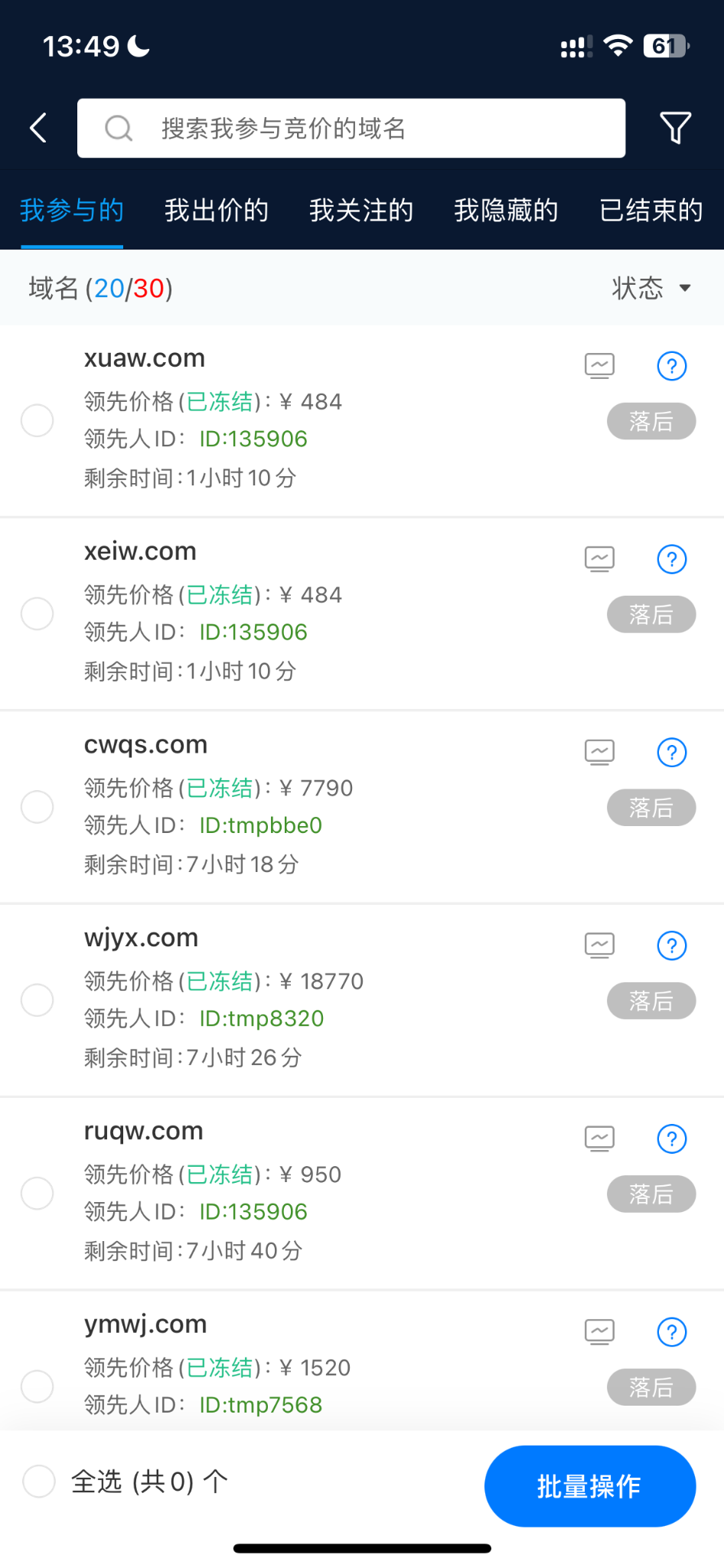Switch to the 我关注的 tab

pyautogui.click(x=361, y=210)
